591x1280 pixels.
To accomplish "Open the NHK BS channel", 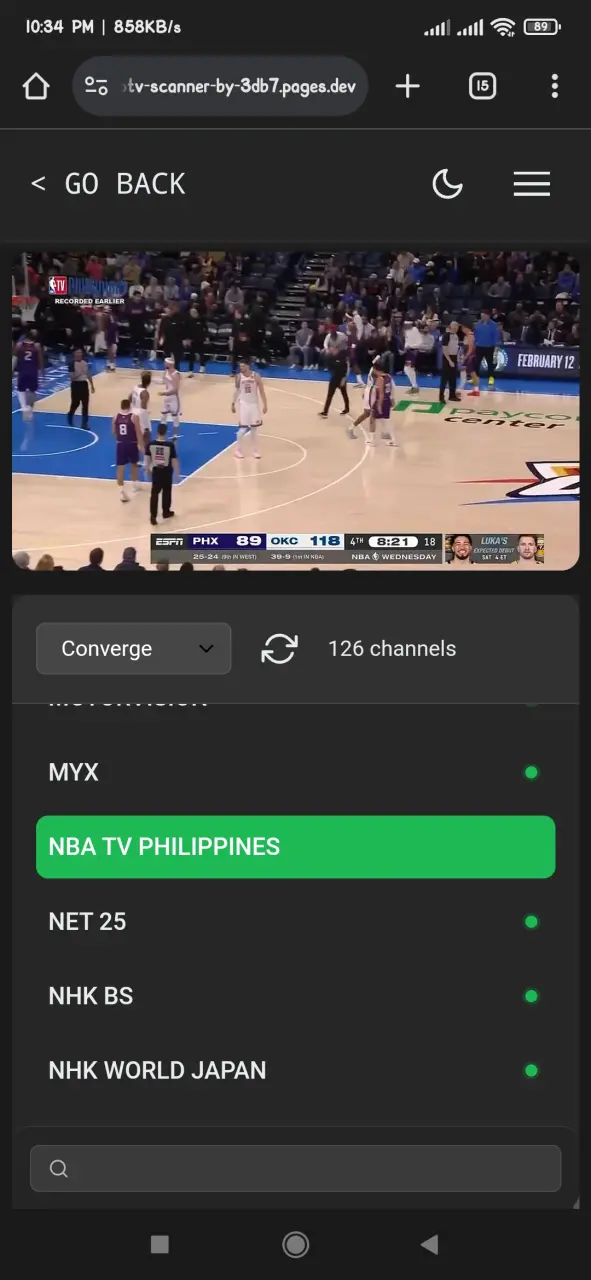I will 295,996.
